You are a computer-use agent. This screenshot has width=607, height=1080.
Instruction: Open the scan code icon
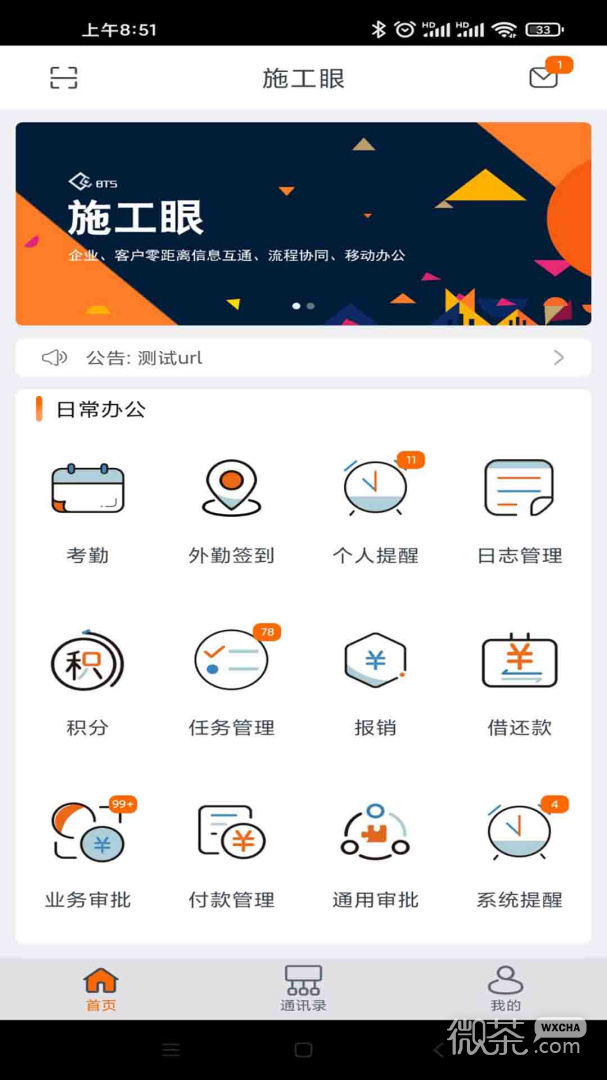click(63, 78)
